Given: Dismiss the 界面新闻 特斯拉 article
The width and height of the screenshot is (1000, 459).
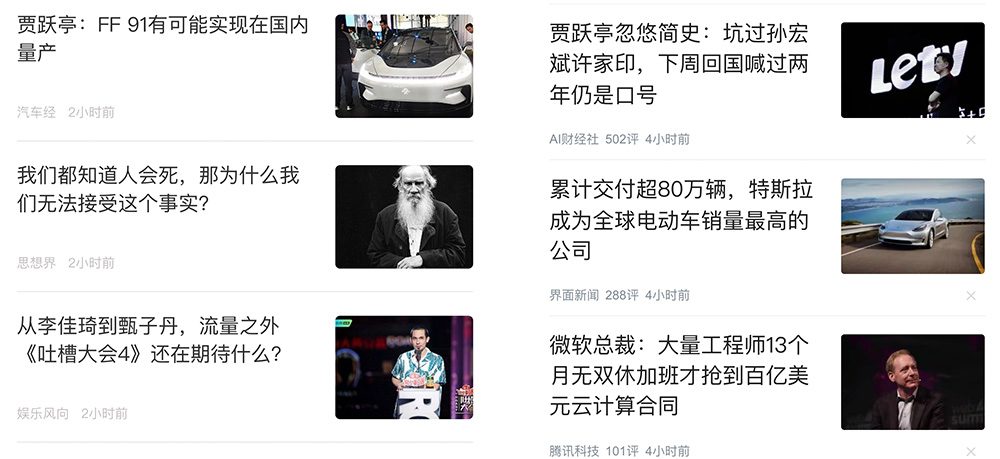Looking at the screenshot, I should 971,296.
